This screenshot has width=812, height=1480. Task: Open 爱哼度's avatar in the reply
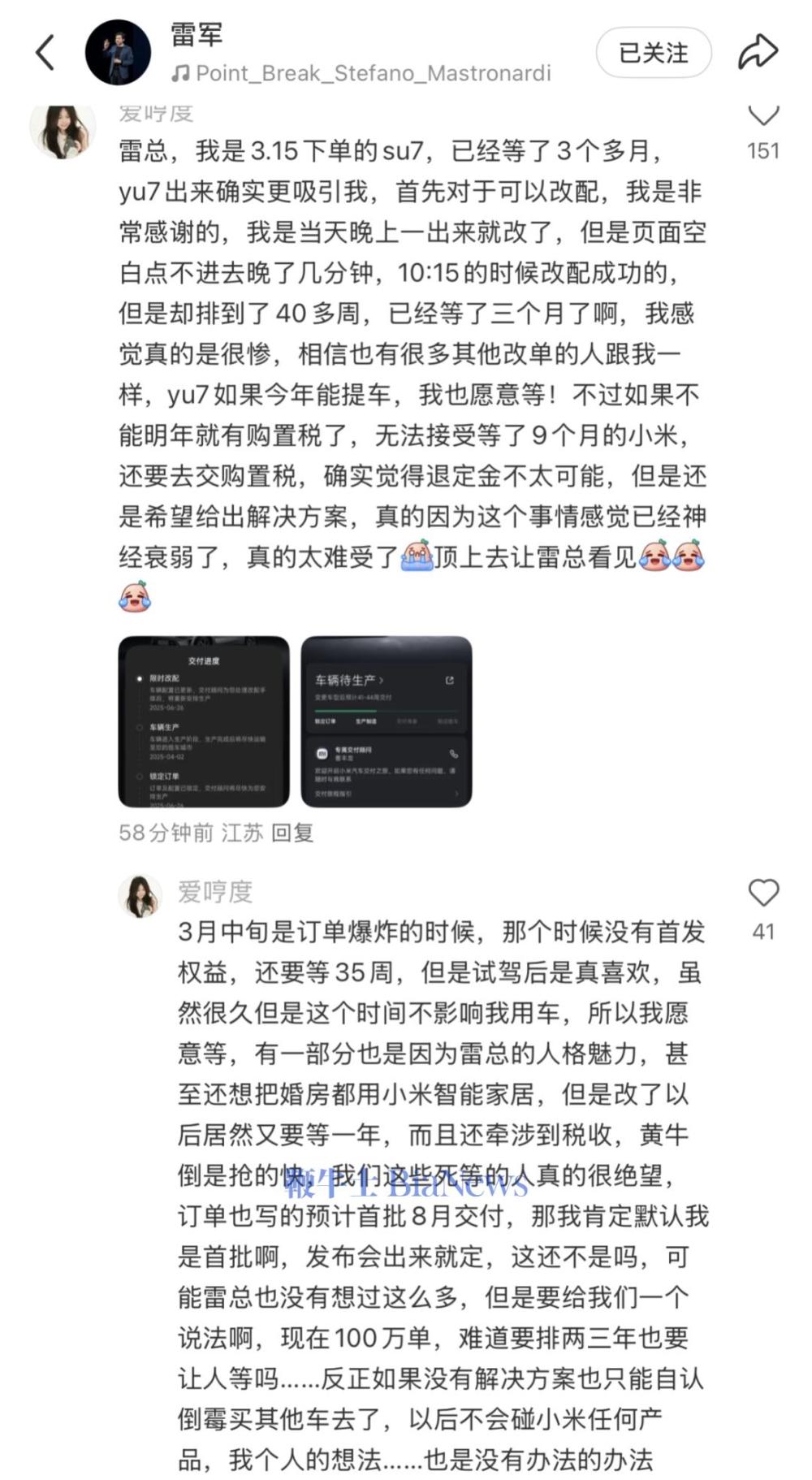pyautogui.click(x=140, y=896)
